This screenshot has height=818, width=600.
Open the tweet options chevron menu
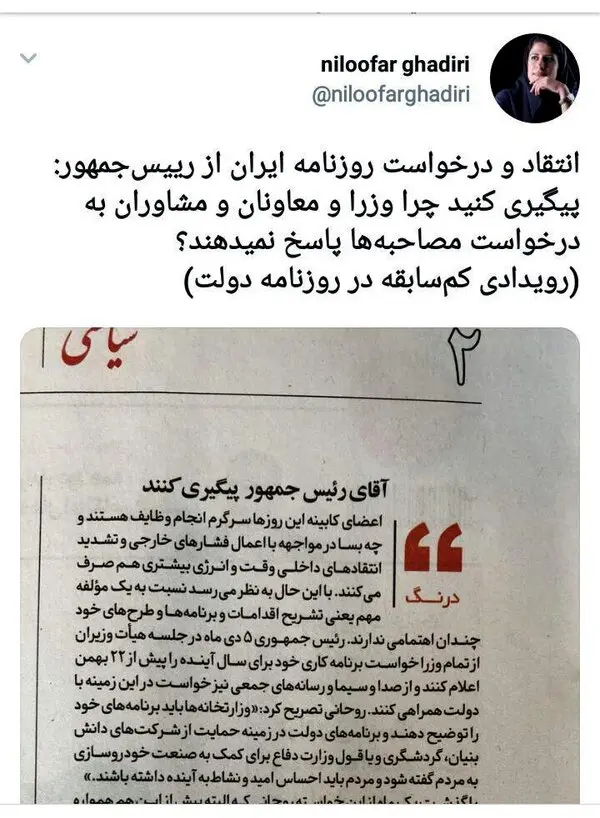pos(28,58)
